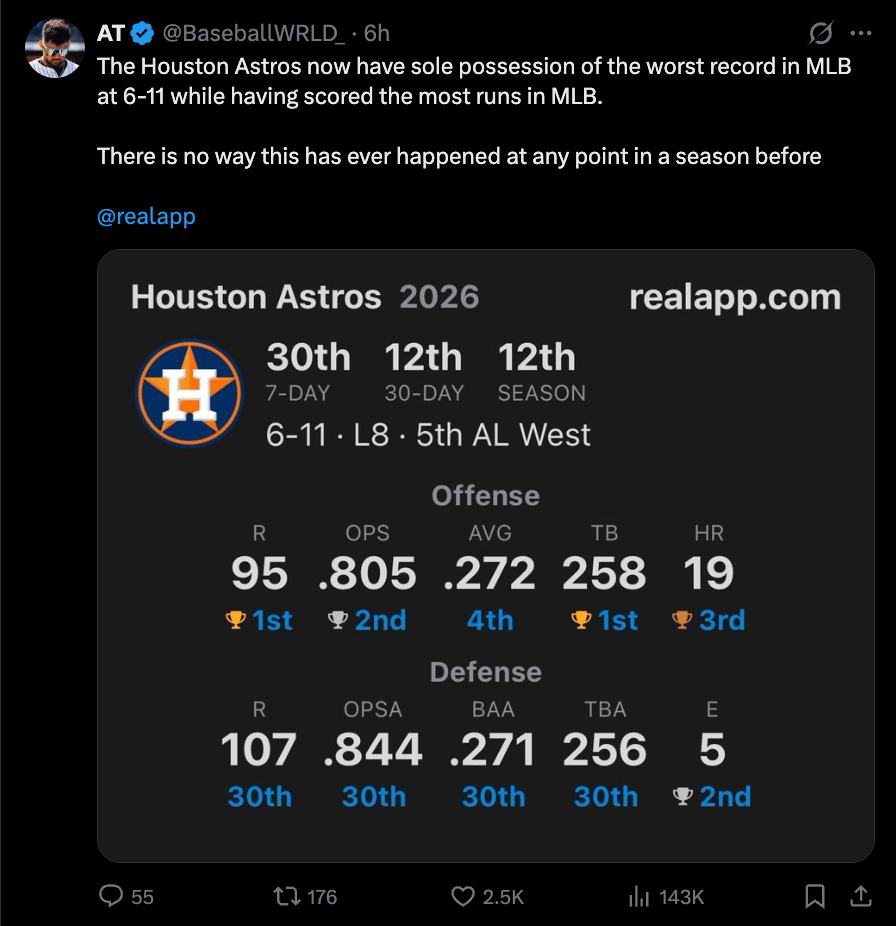Open the @realapp mention link
Screen dimensions: 896x926
tap(146, 216)
